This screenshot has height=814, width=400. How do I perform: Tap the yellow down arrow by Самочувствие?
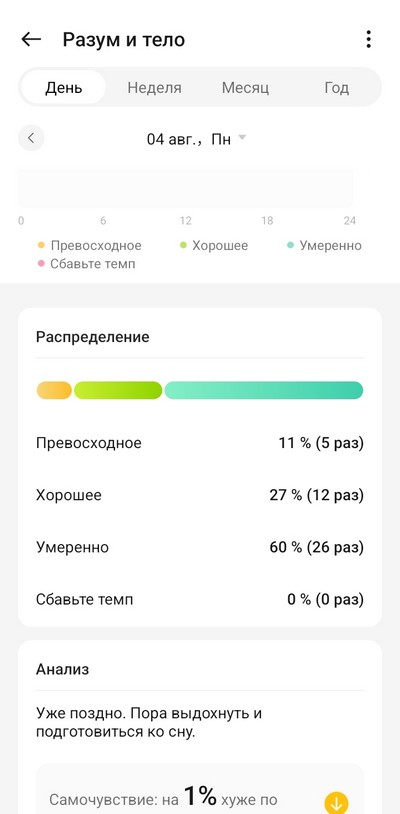(336, 803)
